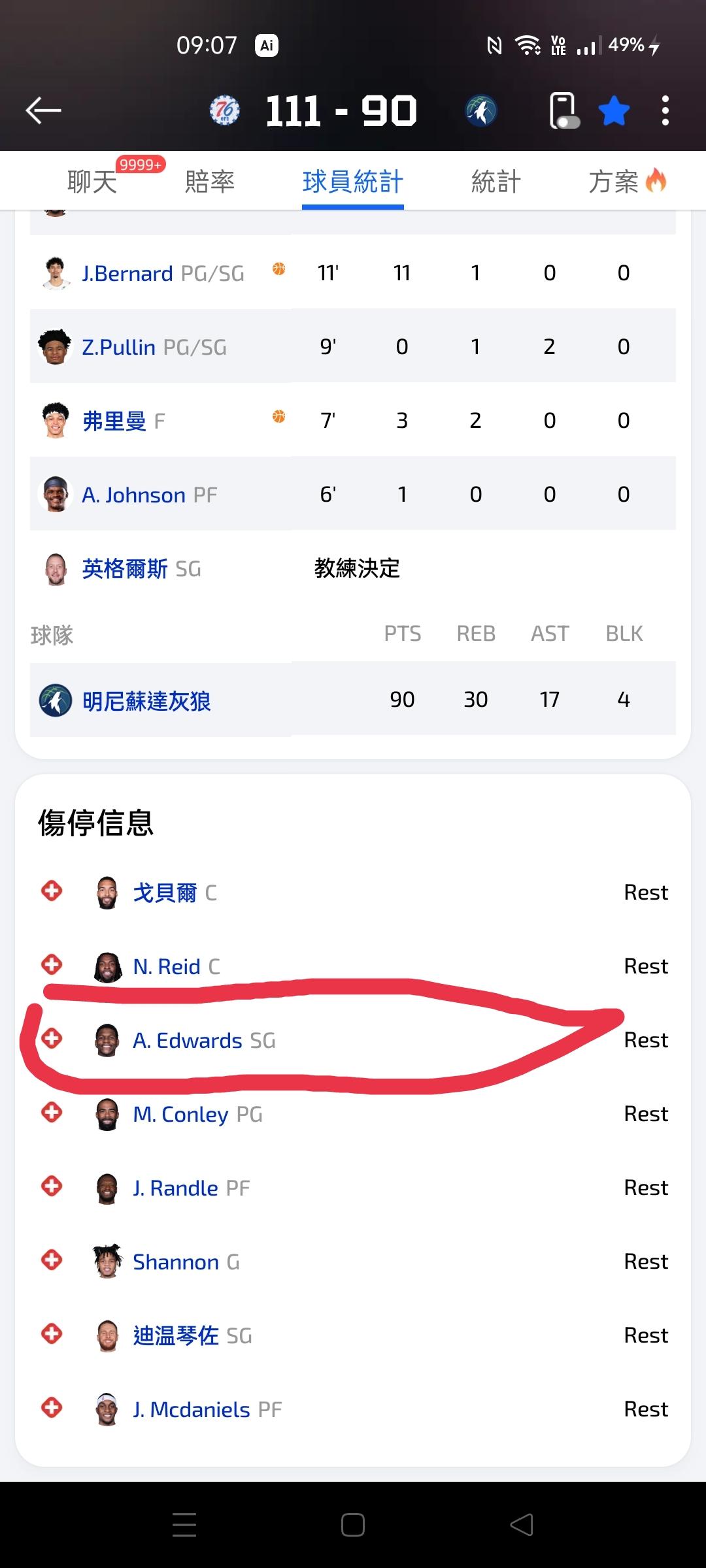View M. Conley's player profile

tap(180, 1114)
